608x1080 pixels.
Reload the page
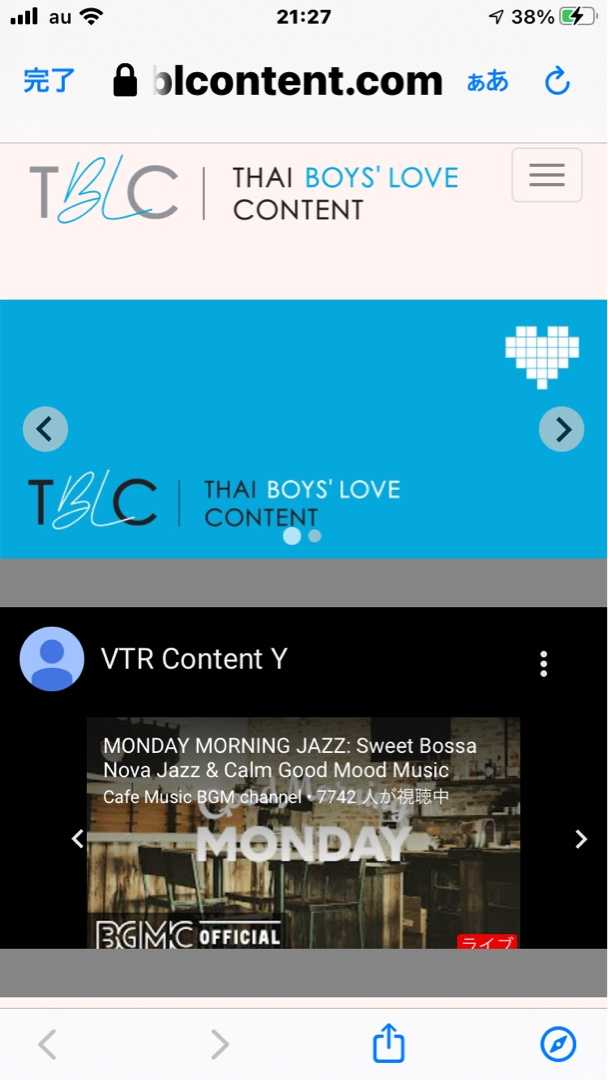(557, 81)
